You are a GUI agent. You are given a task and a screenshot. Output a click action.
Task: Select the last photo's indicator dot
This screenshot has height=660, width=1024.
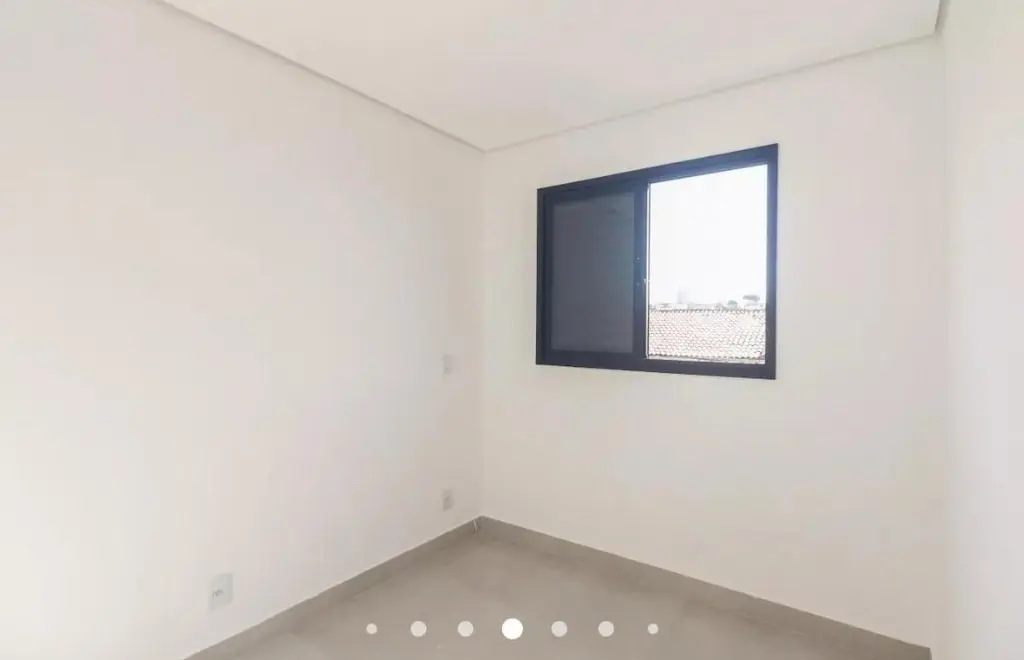(x=653, y=629)
